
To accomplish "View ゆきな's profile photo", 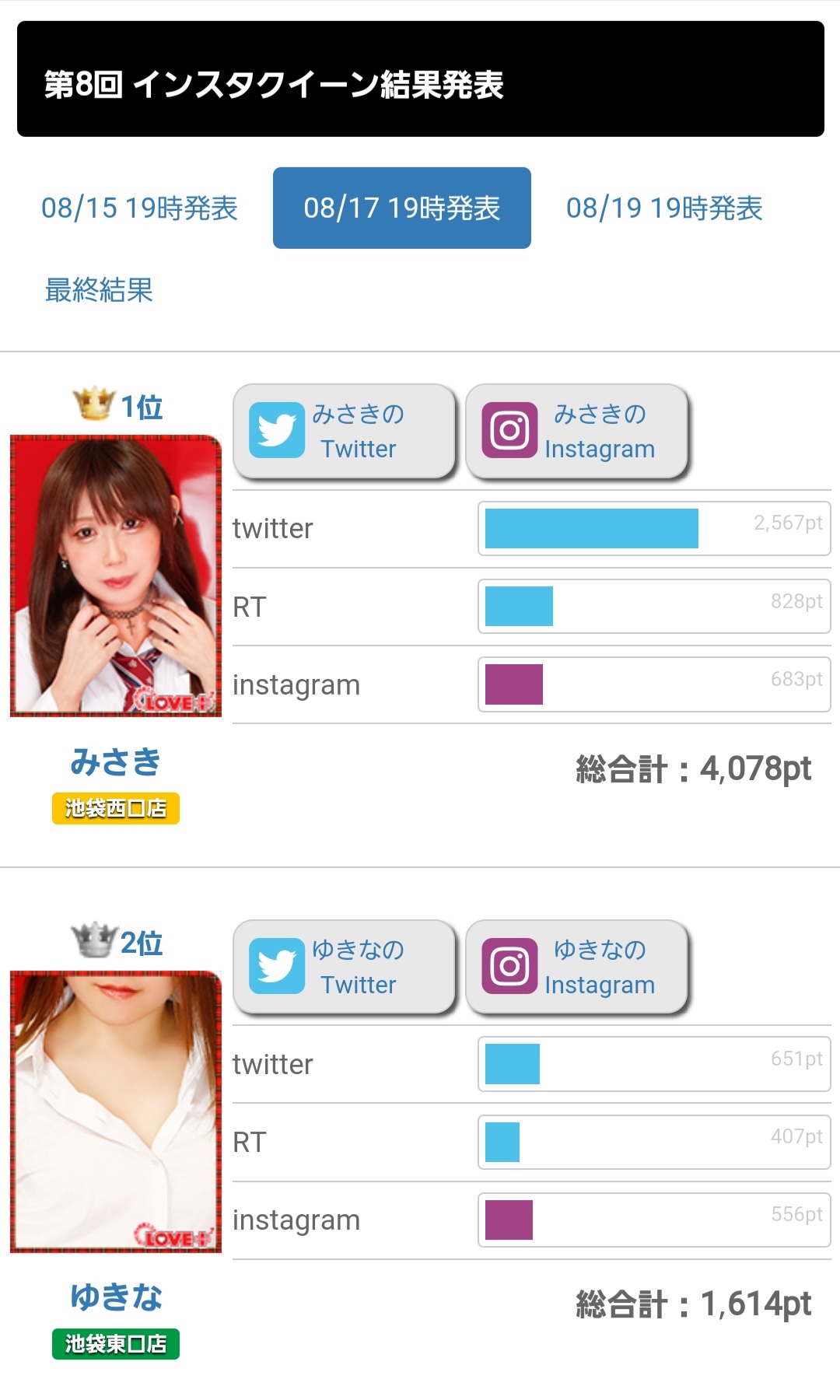I will click(115, 1111).
